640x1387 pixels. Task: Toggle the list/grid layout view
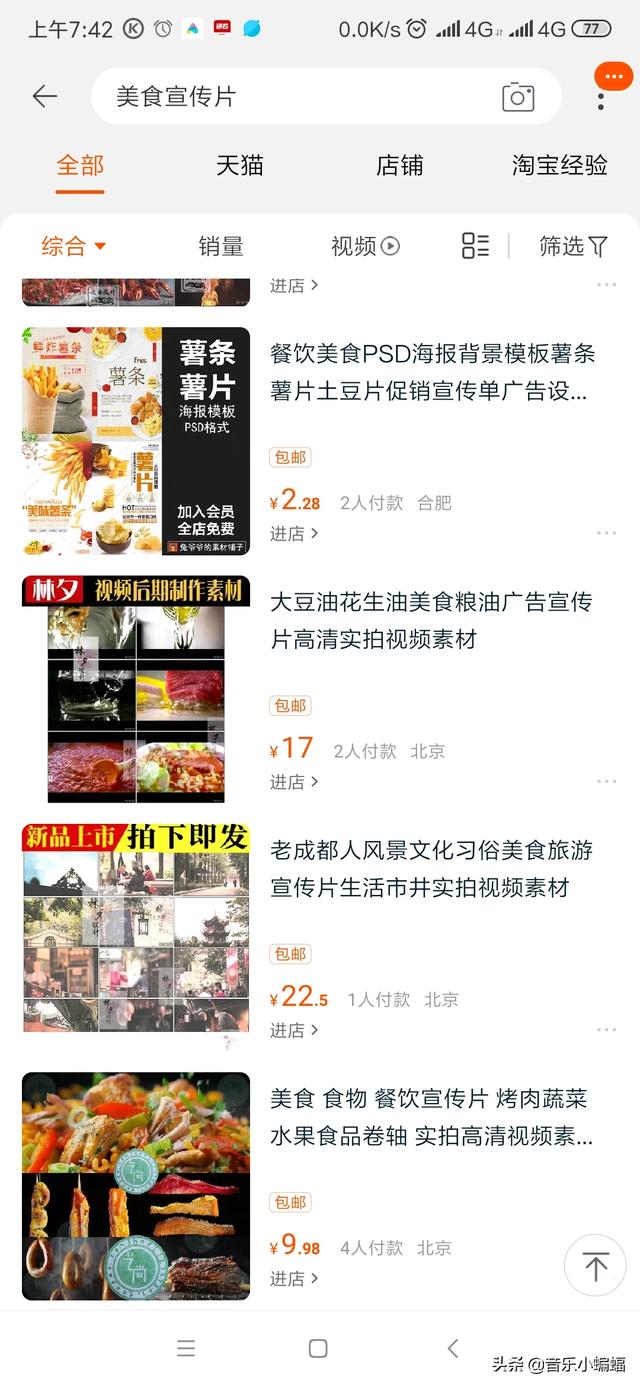(x=475, y=246)
